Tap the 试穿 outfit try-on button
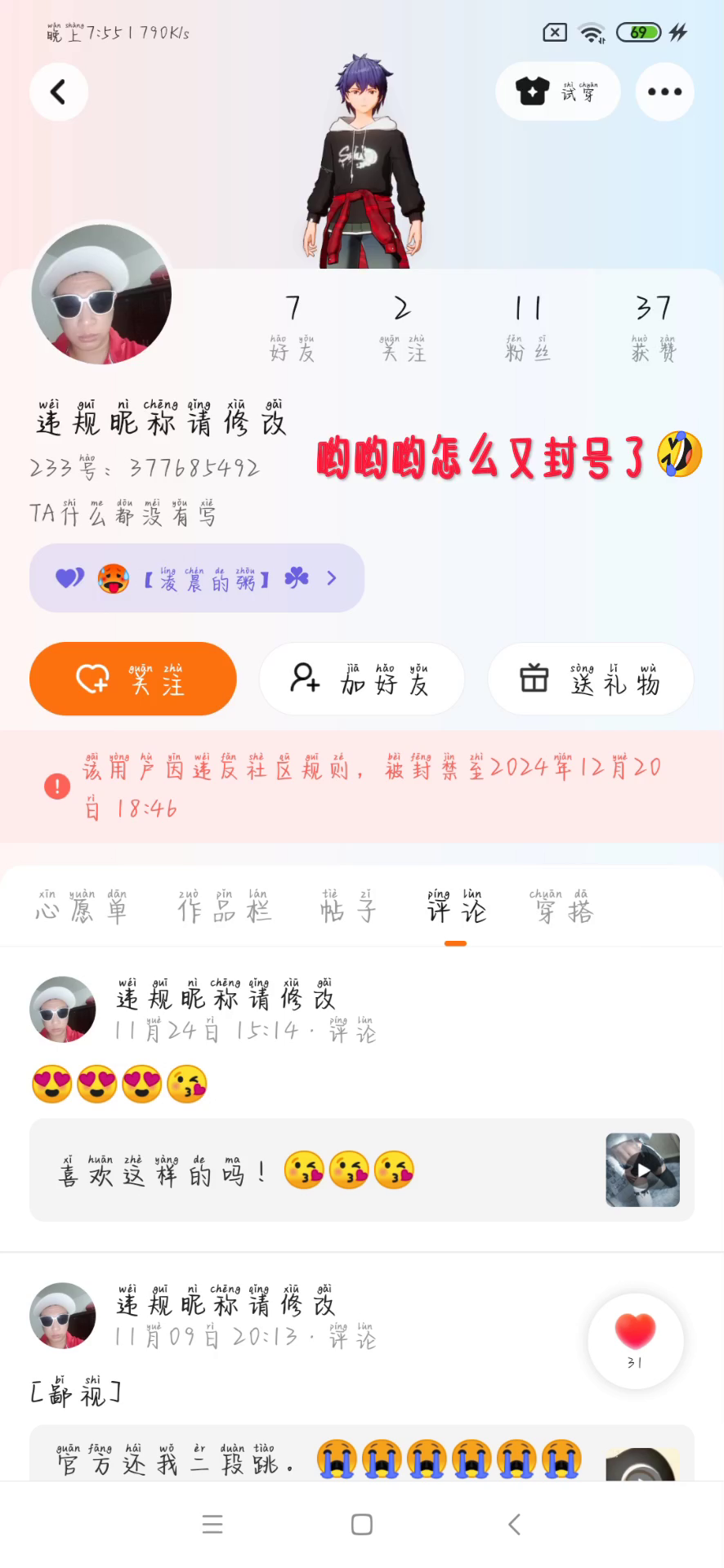This screenshot has width=724, height=1568. coord(557,91)
